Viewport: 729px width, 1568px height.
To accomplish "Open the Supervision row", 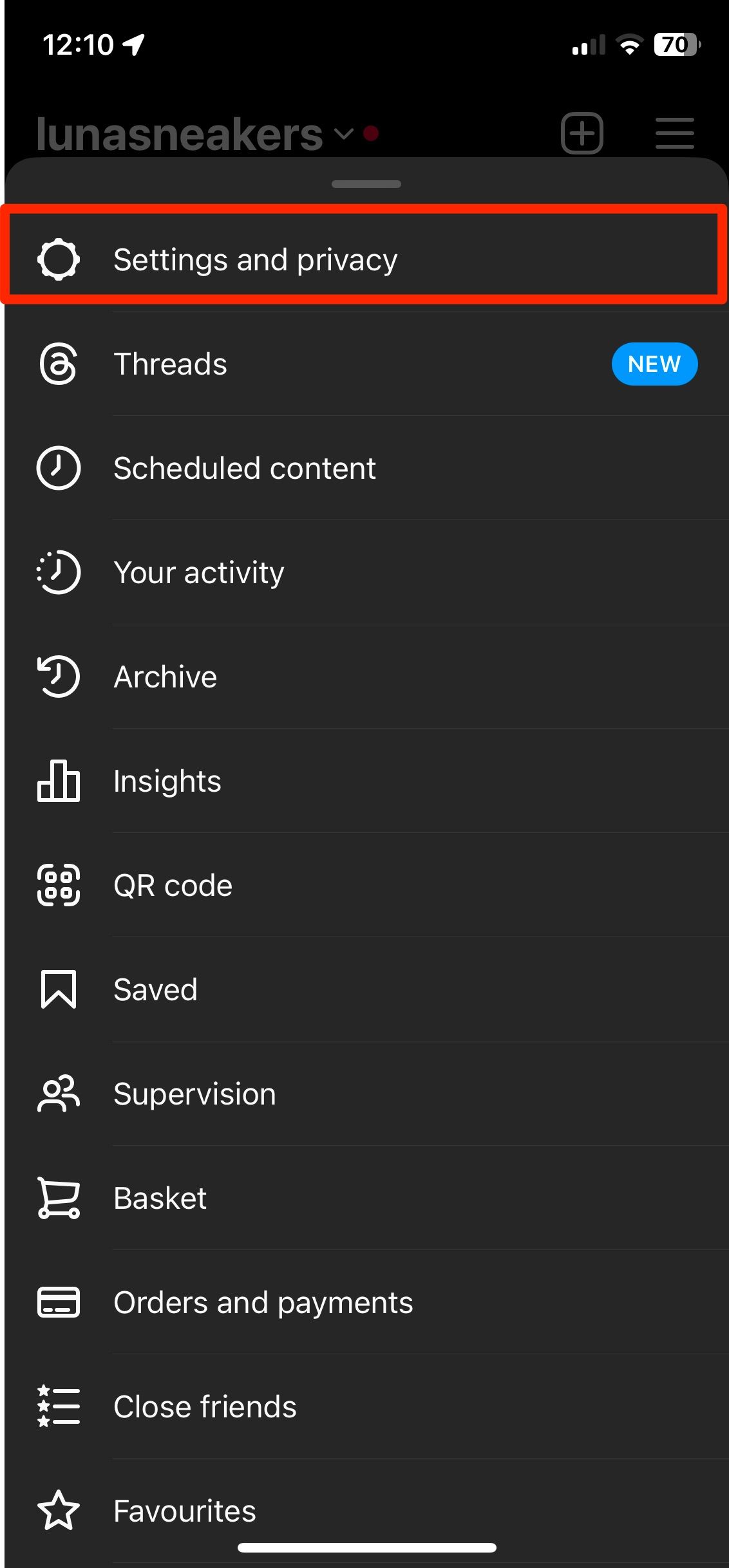I will tap(194, 1094).
